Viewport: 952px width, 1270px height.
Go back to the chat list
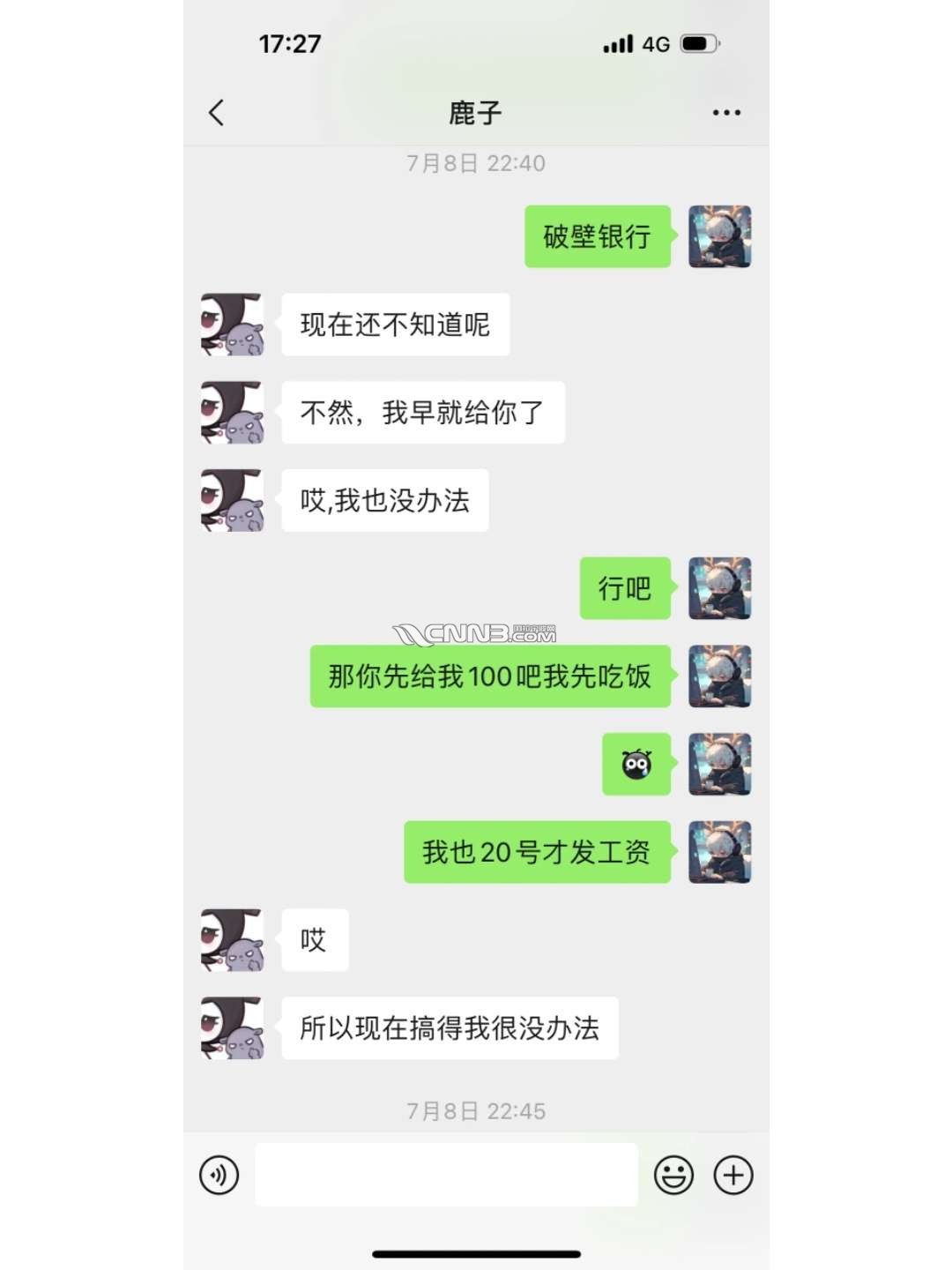point(216,113)
